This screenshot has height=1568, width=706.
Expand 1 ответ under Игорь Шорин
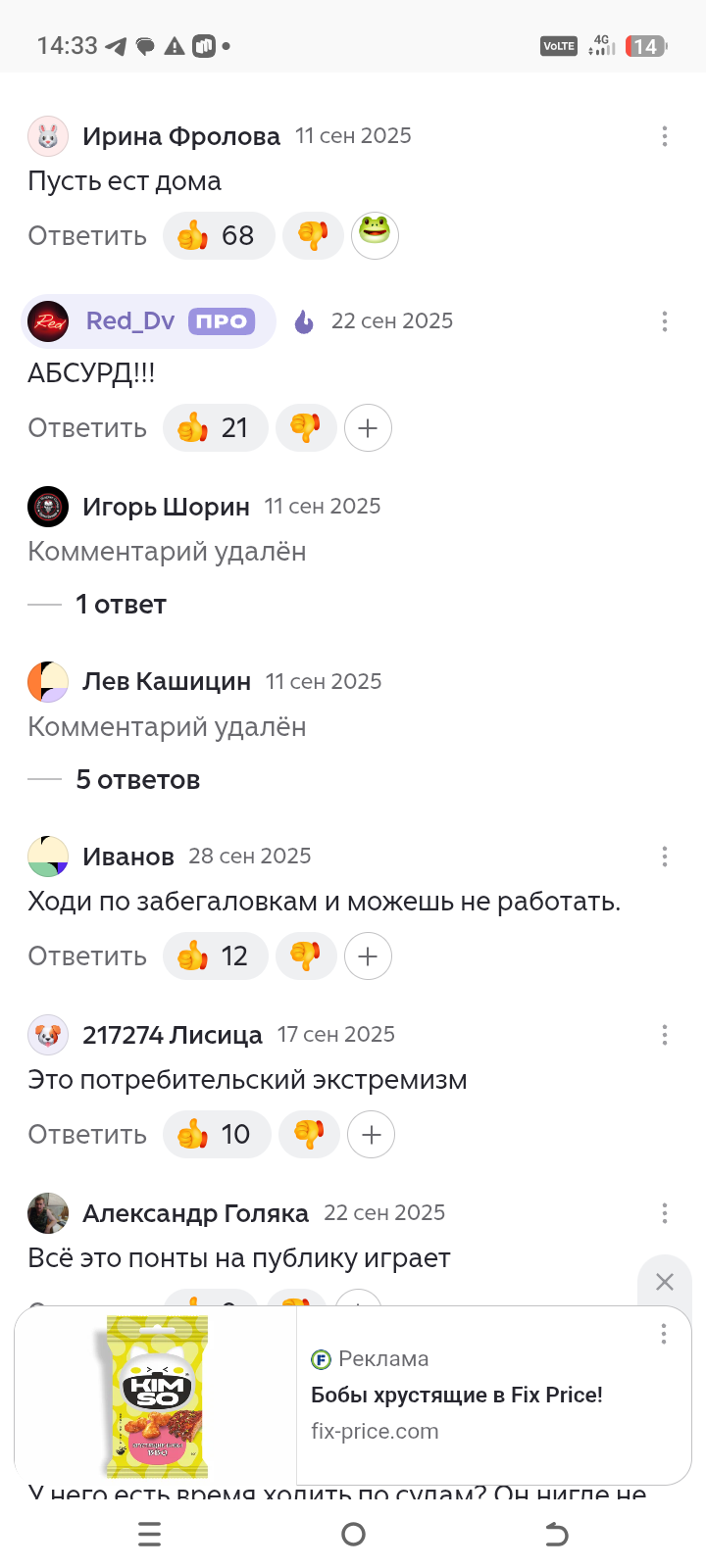point(121,605)
